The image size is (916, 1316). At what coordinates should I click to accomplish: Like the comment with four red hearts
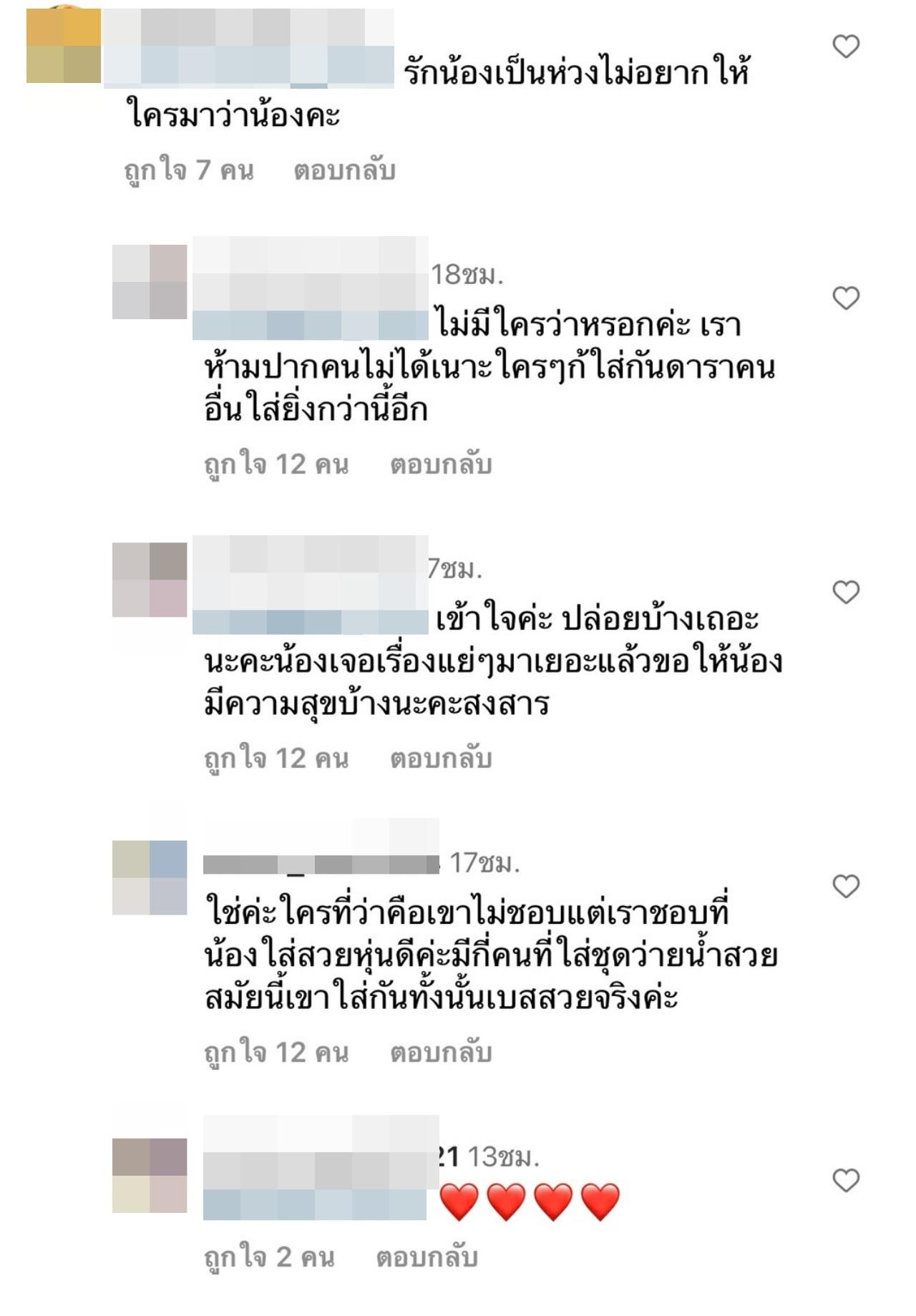pos(846,1181)
